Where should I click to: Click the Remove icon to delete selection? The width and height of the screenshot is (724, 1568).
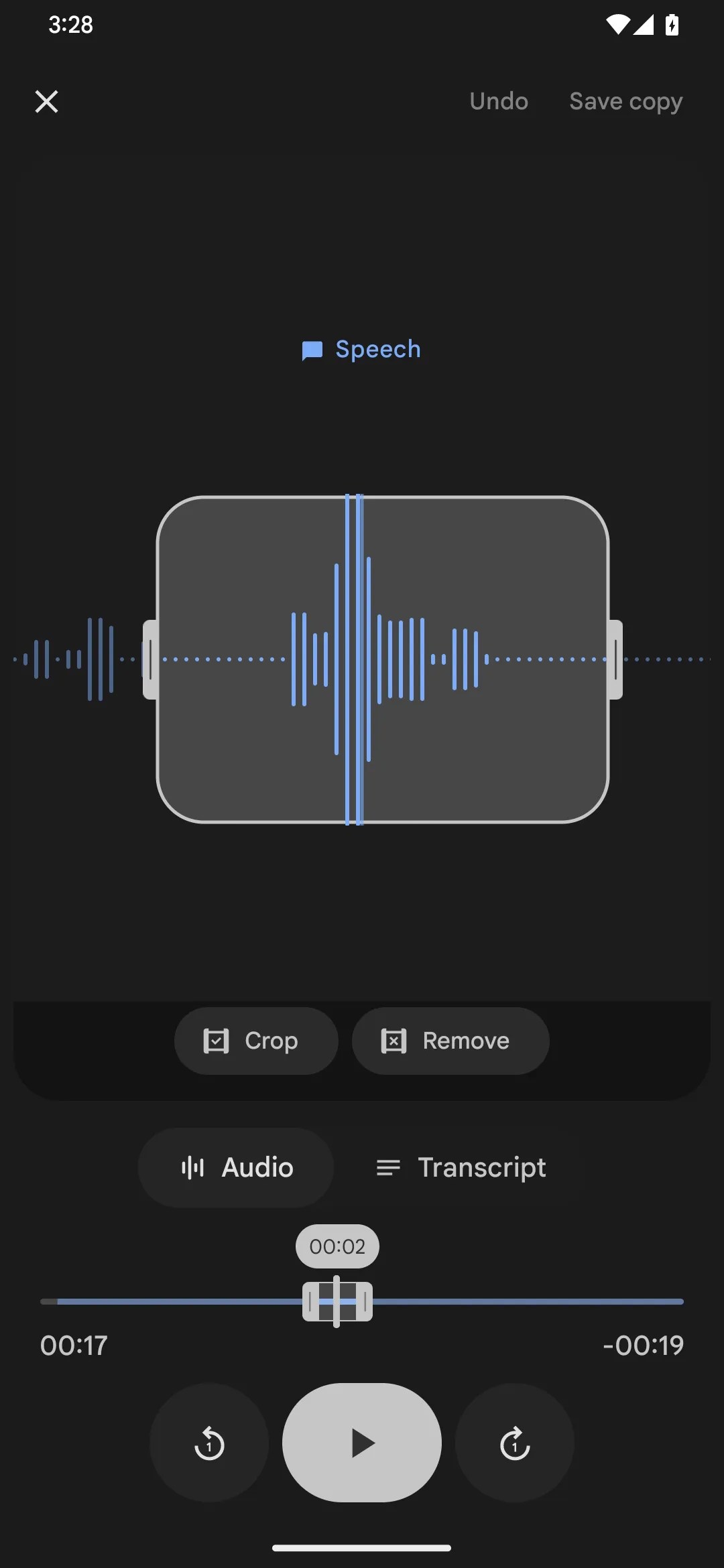pos(394,1041)
